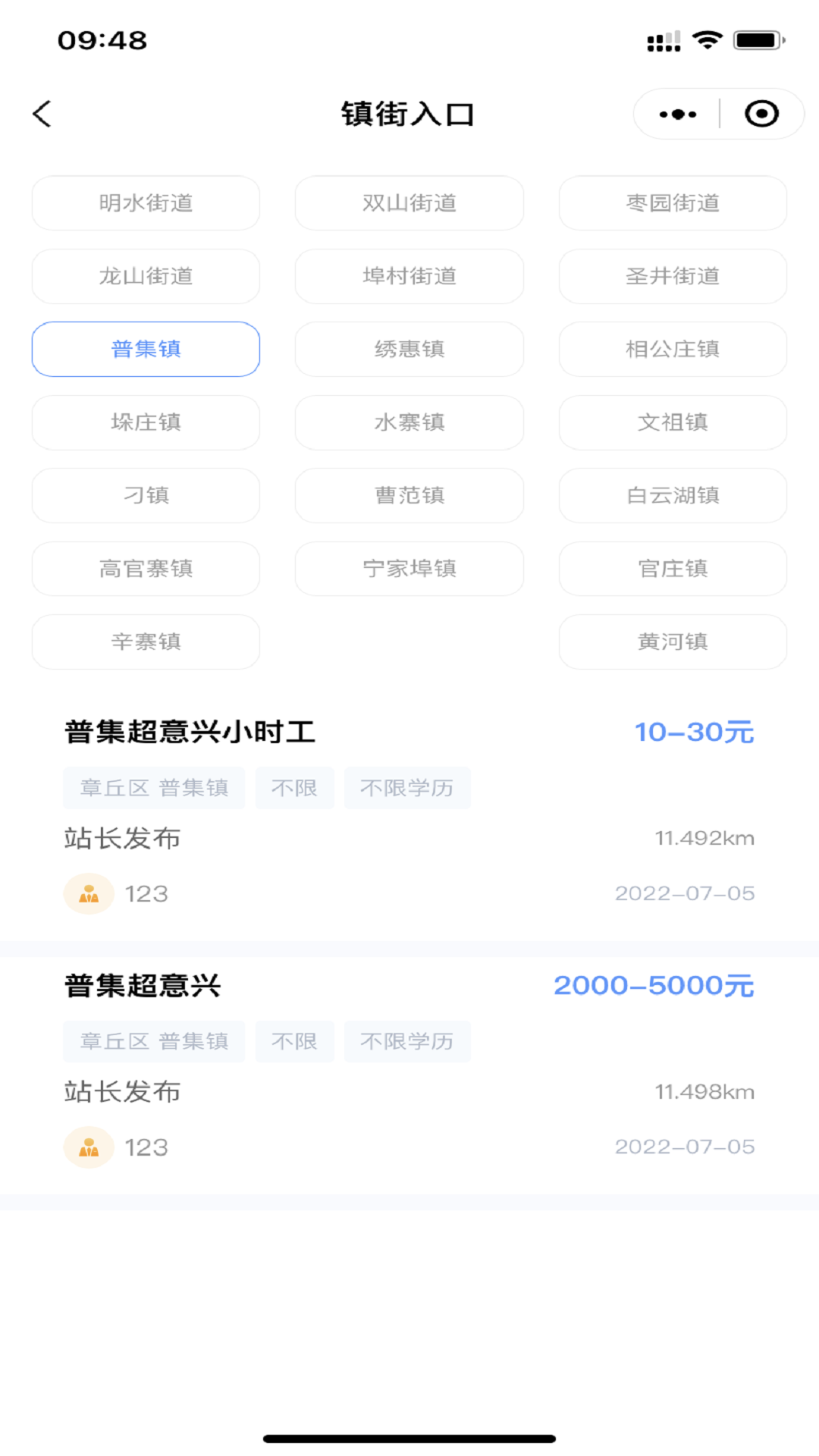This screenshot has height=1456, width=819.
Task: Switch to 埠村街道 area
Action: (x=409, y=276)
